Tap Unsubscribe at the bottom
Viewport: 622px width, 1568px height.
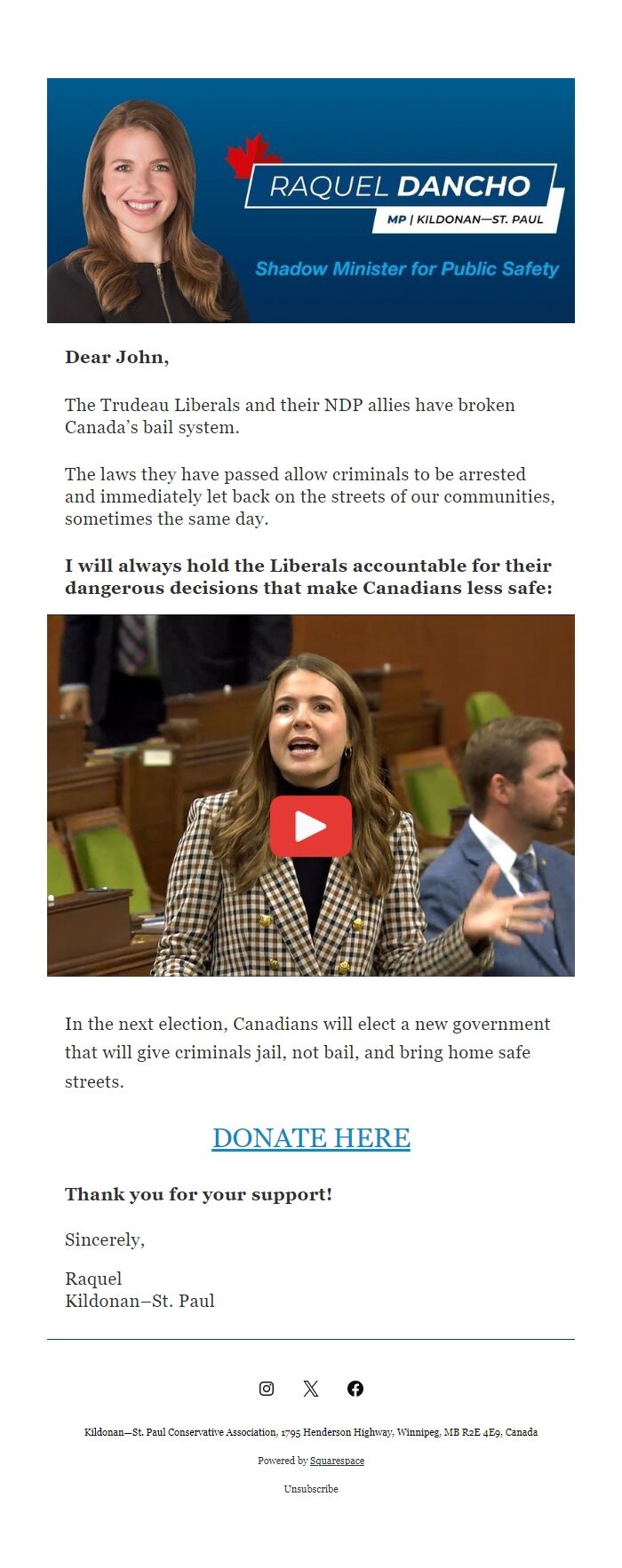click(311, 1489)
